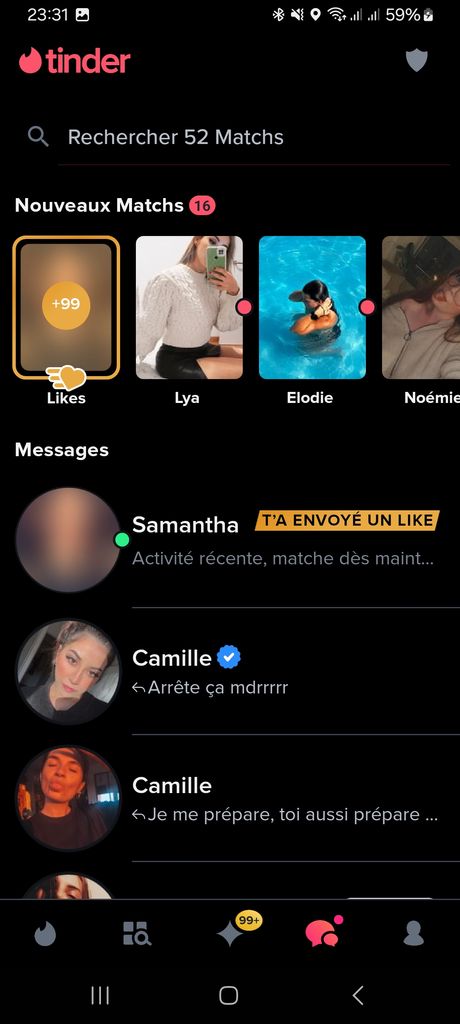
Task: Open Camille's chat saying "Je me prépare"
Action: [x=230, y=798]
